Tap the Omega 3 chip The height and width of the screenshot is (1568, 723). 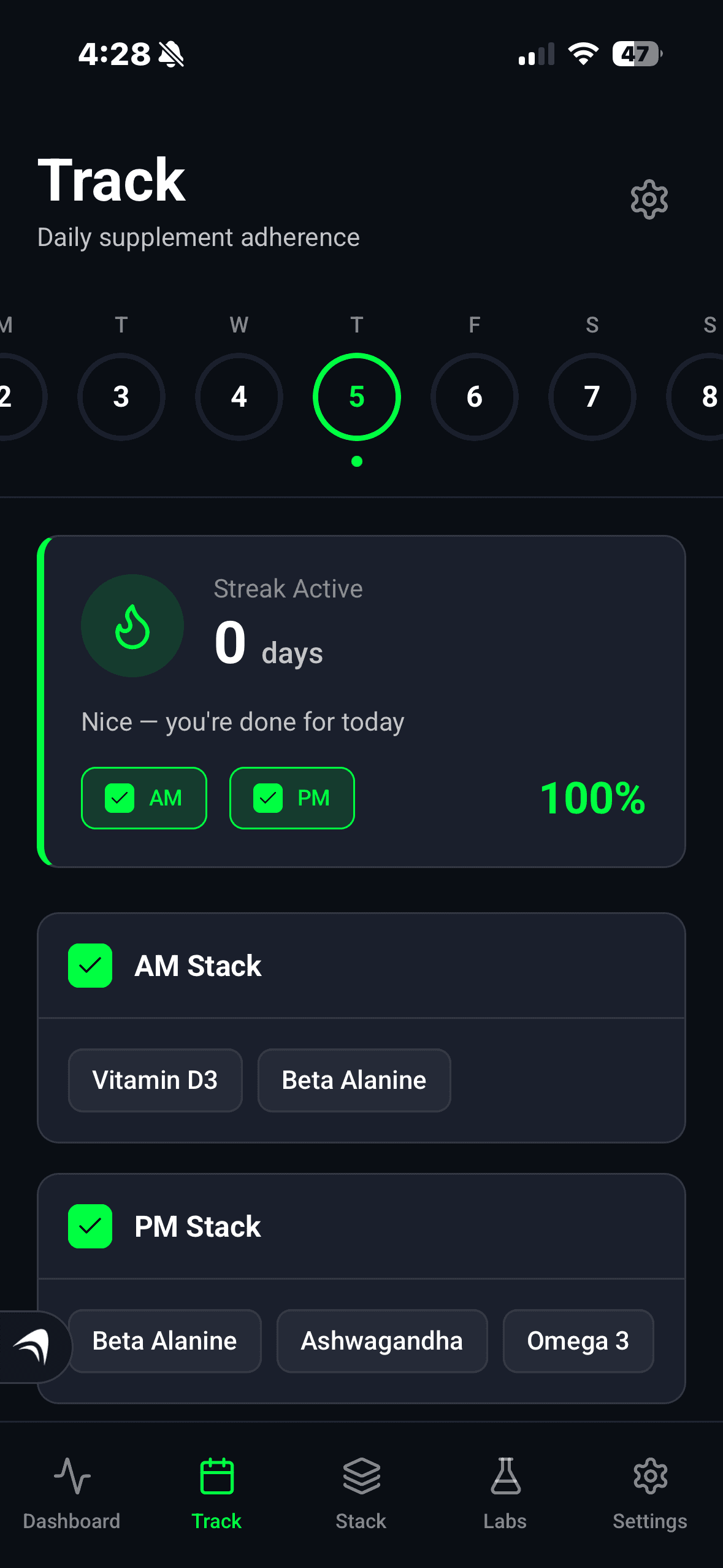pyautogui.click(x=578, y=1341)
